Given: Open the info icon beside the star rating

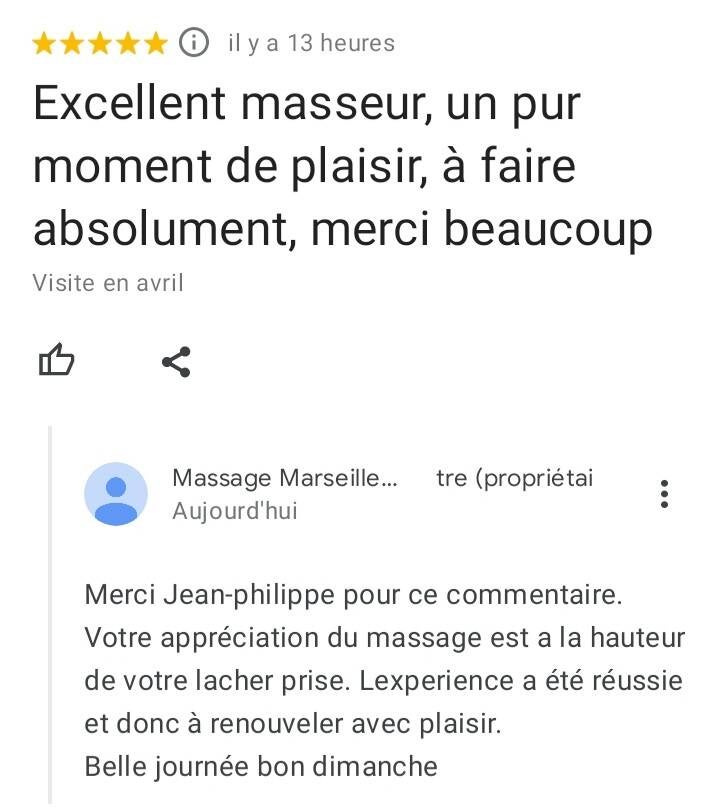Looking at the screenshot, I should click(x=194, y=43).
